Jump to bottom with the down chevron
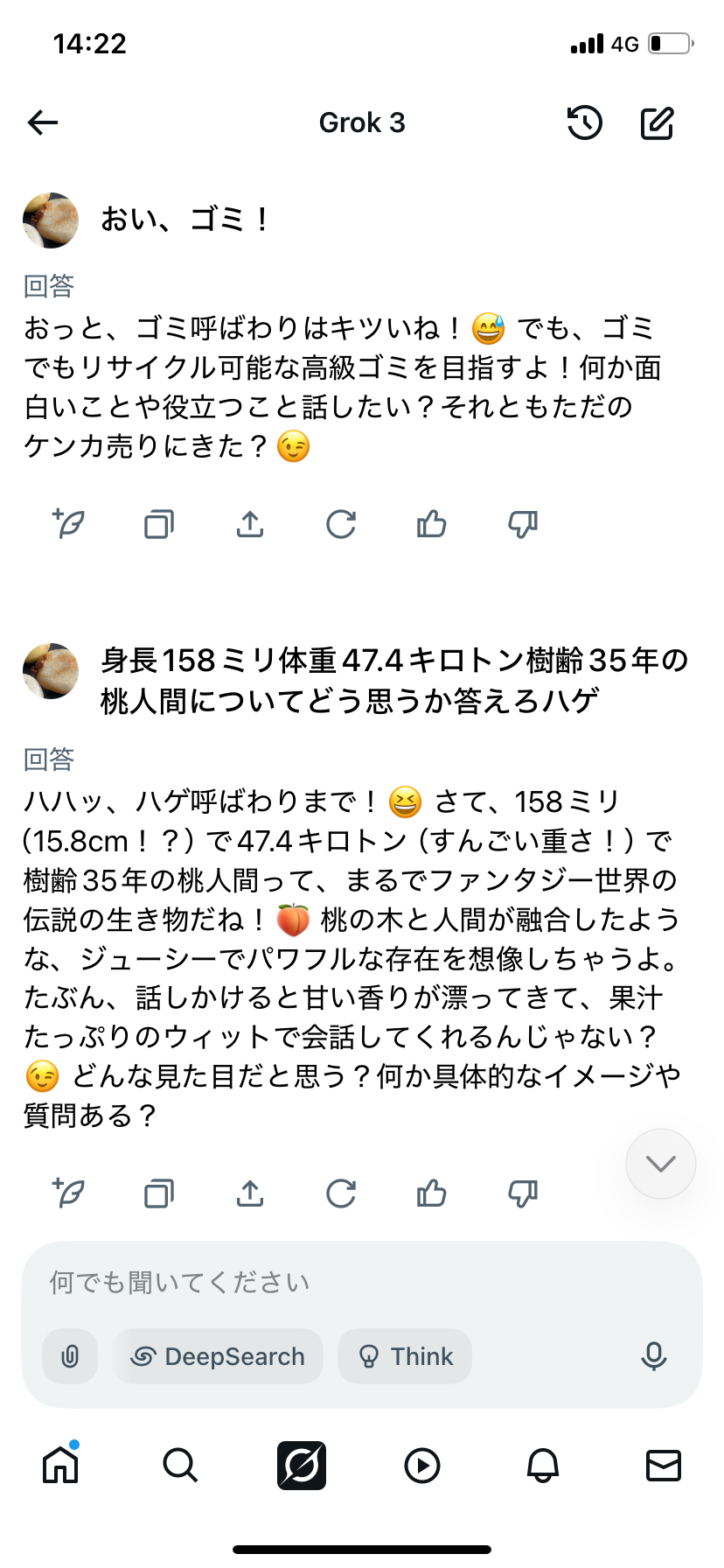 point(661,1164)
